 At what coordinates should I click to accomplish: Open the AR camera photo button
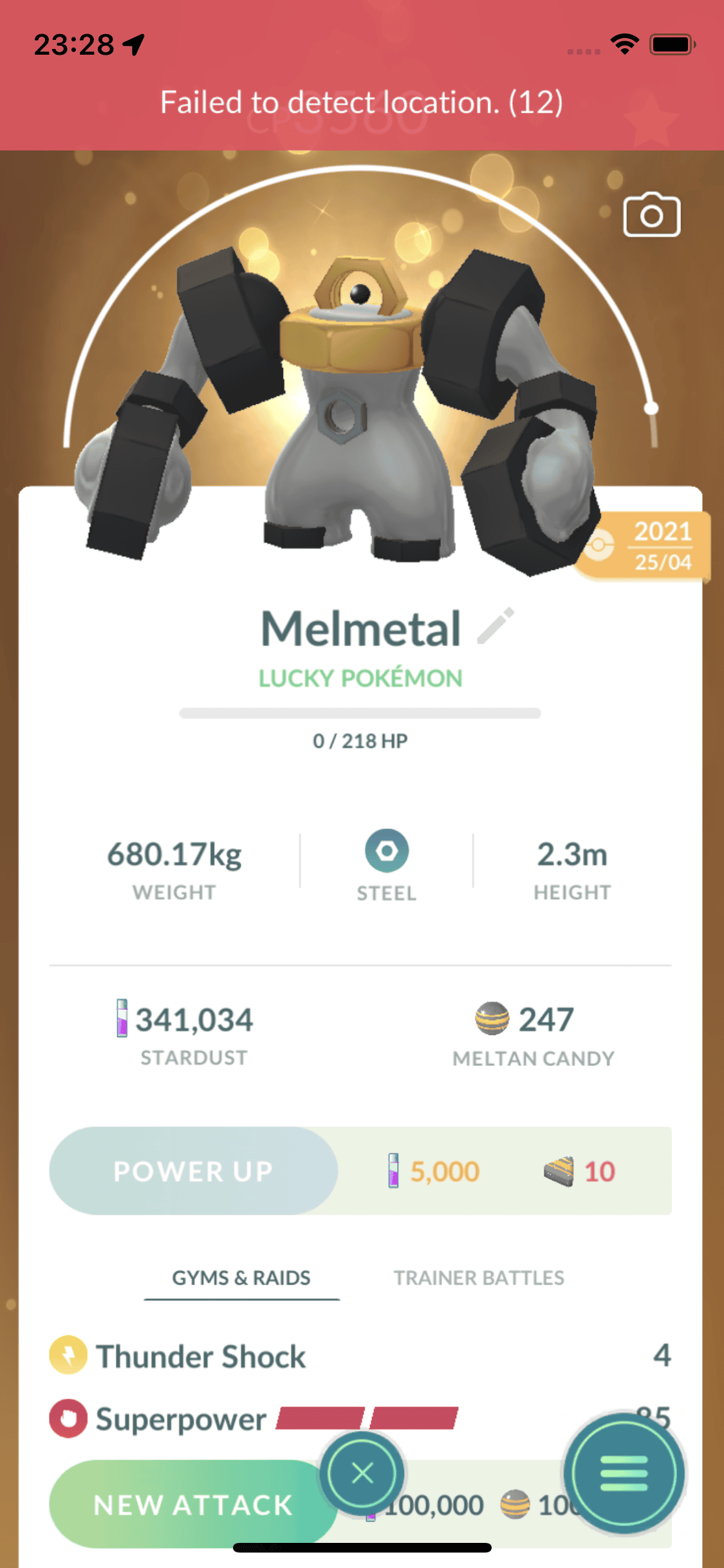pos(651,215)
